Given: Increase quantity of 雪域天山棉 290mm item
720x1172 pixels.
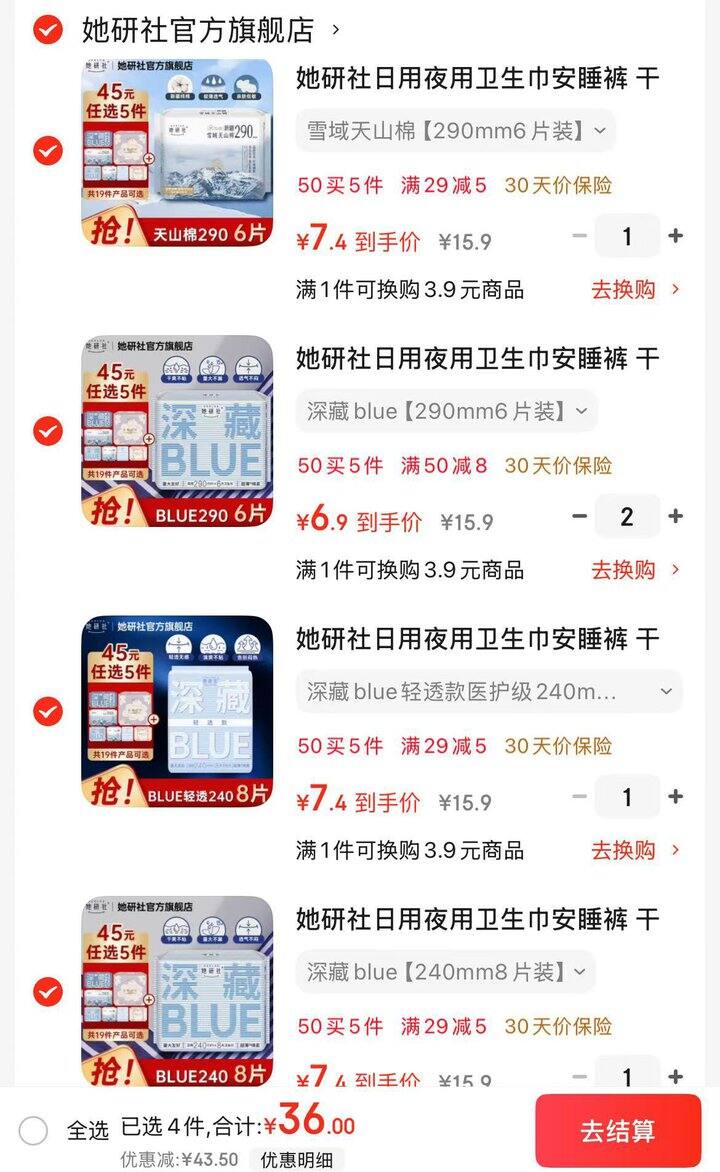Looking at the screenshot, I should 676,237.
